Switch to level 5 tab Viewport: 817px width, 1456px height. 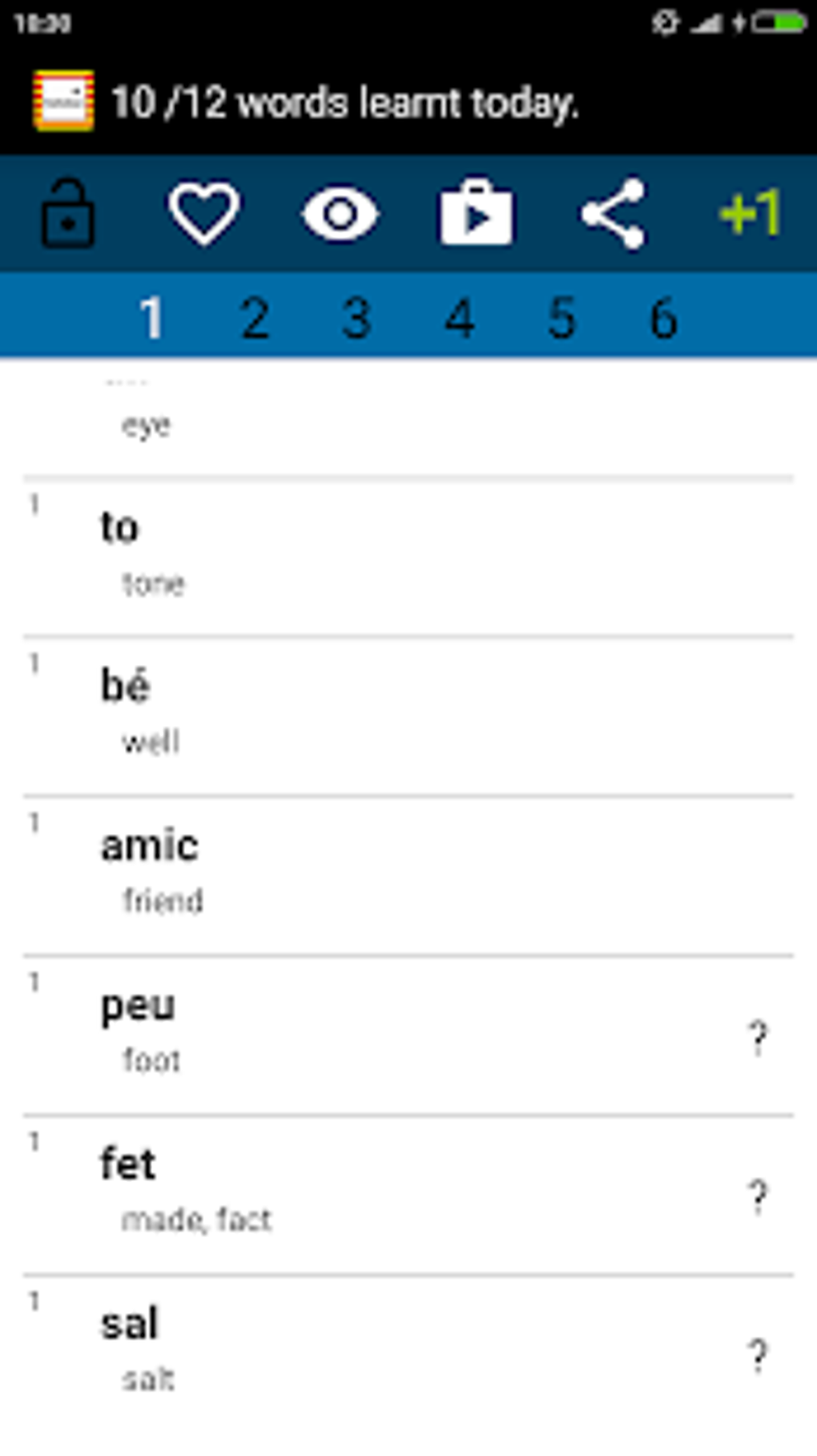point(561,317)
